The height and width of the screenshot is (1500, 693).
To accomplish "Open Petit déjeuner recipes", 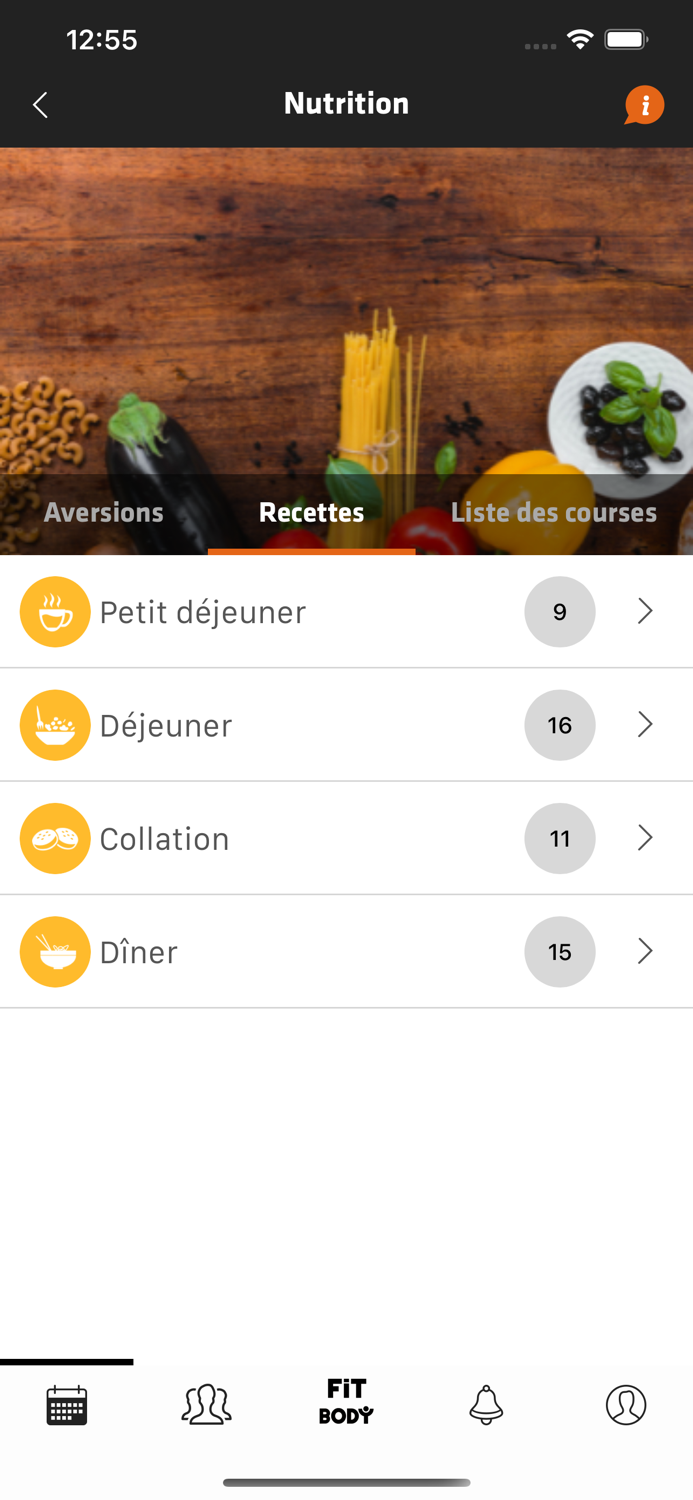I will (346, 611).
